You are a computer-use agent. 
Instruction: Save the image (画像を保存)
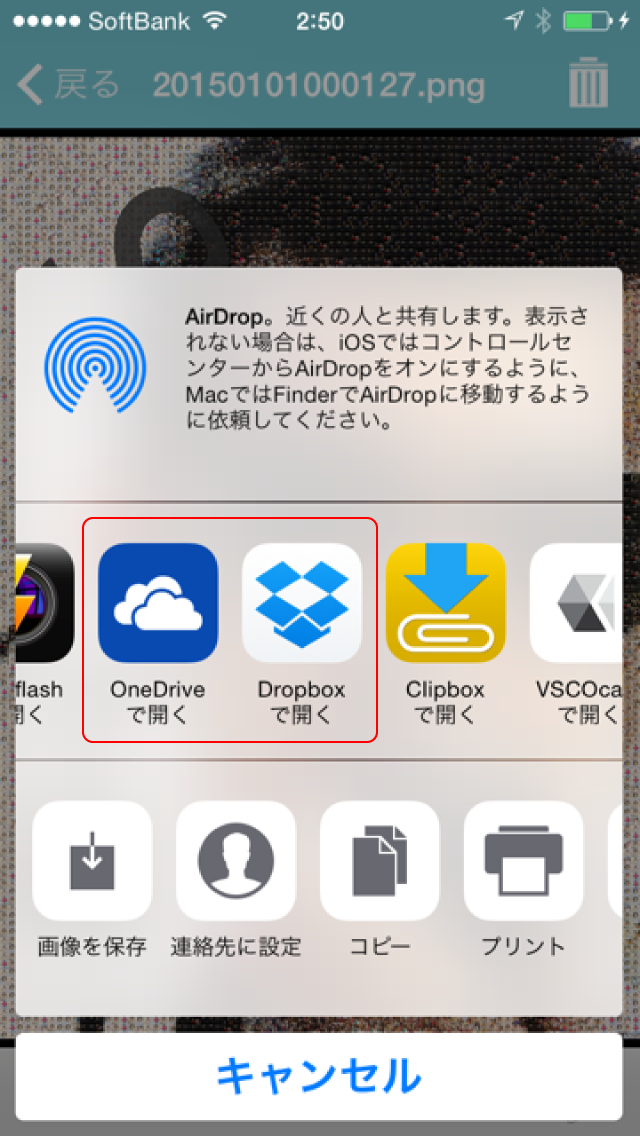tap(92, 861)
